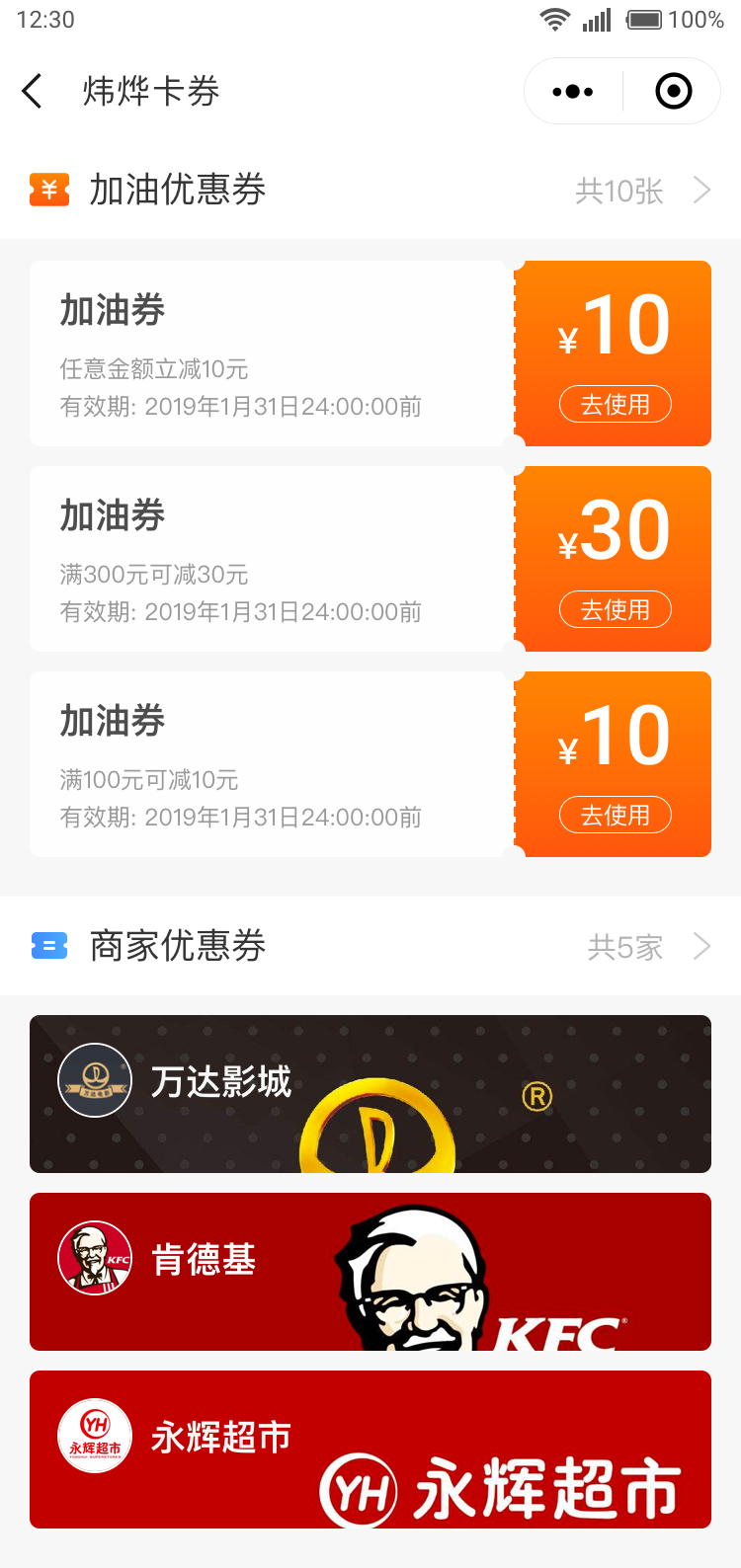Use the ¥10 任意金额立减 fuel coupon
741x1568 pixels.
pyautogui.click(x=615, y=404)
